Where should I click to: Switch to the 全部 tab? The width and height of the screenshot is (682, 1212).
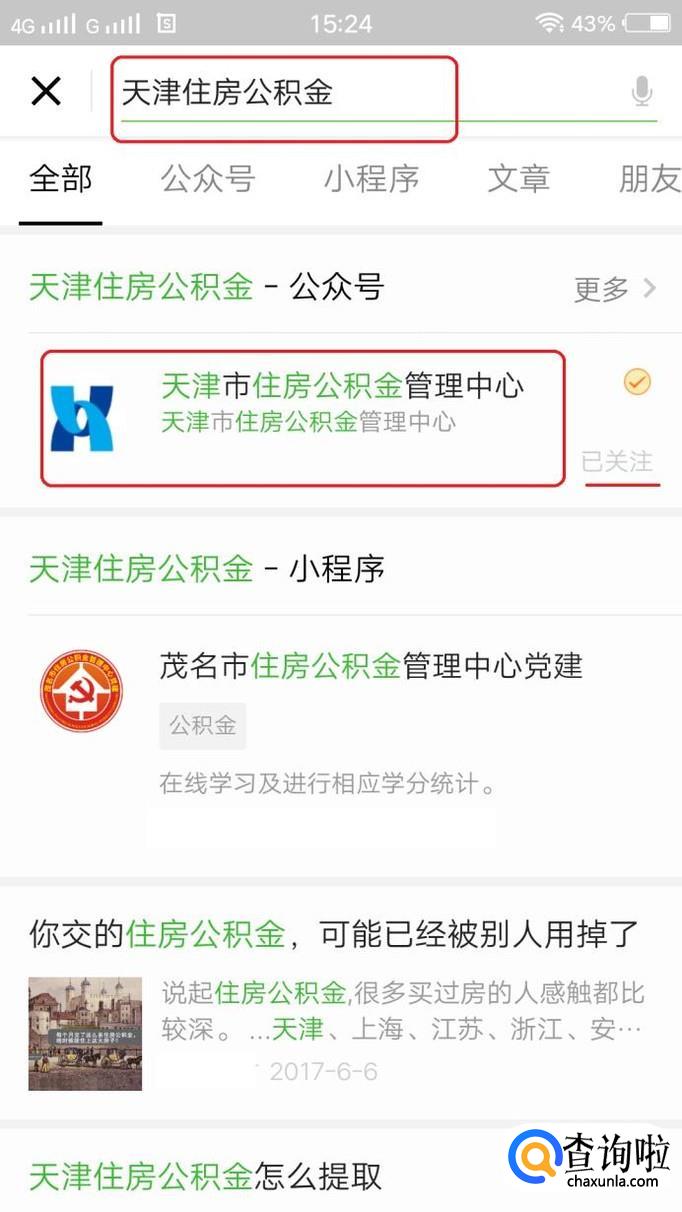60,180
